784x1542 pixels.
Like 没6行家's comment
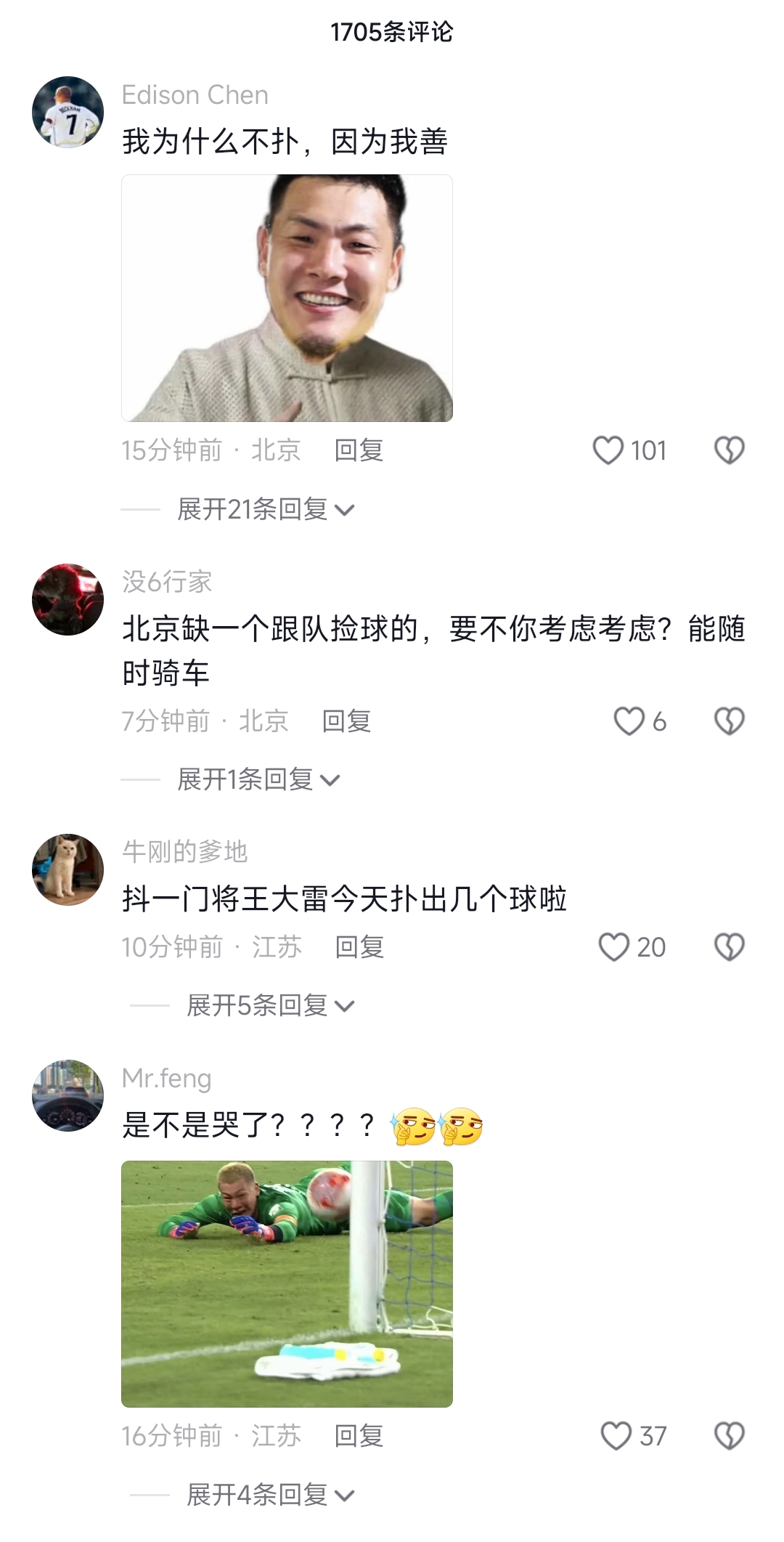(629, 721)
